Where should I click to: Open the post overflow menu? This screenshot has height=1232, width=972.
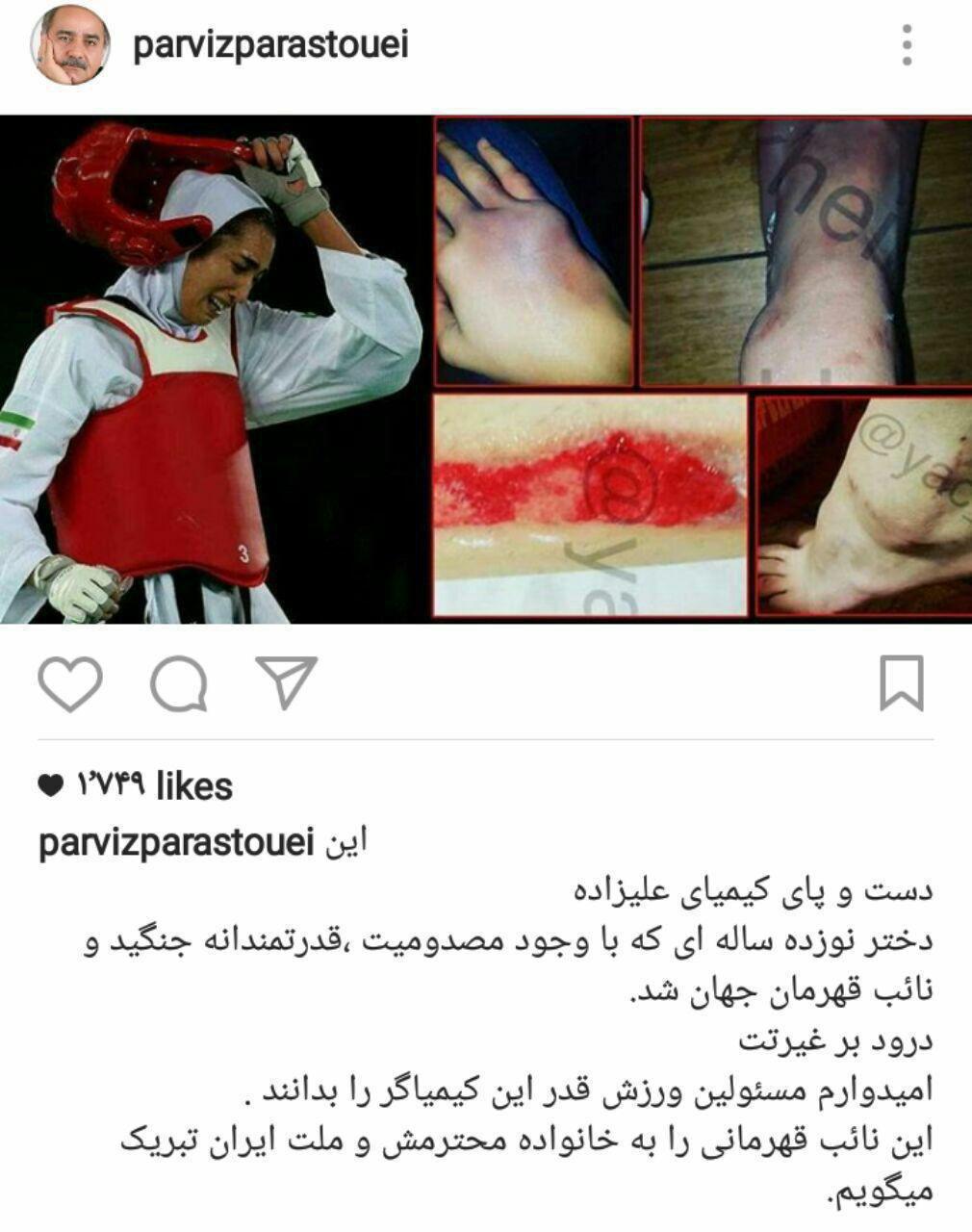point(907,45)
